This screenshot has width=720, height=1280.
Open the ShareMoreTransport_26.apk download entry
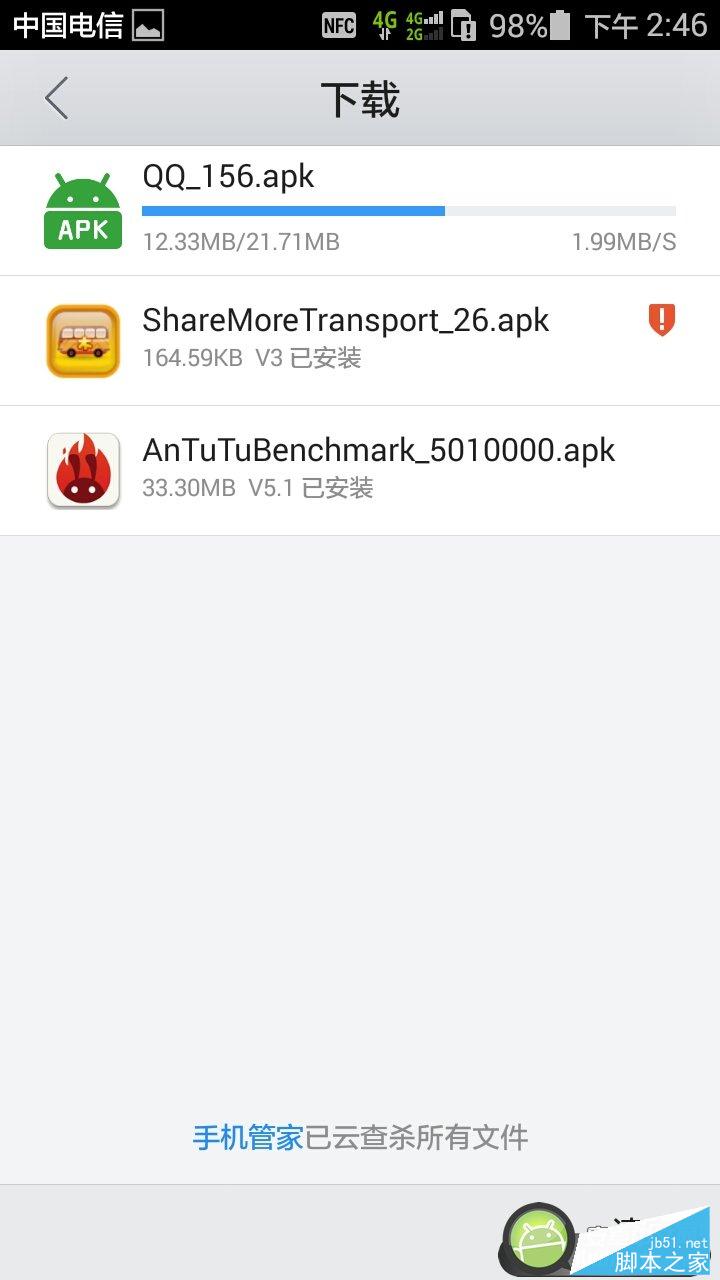(345, 340)
